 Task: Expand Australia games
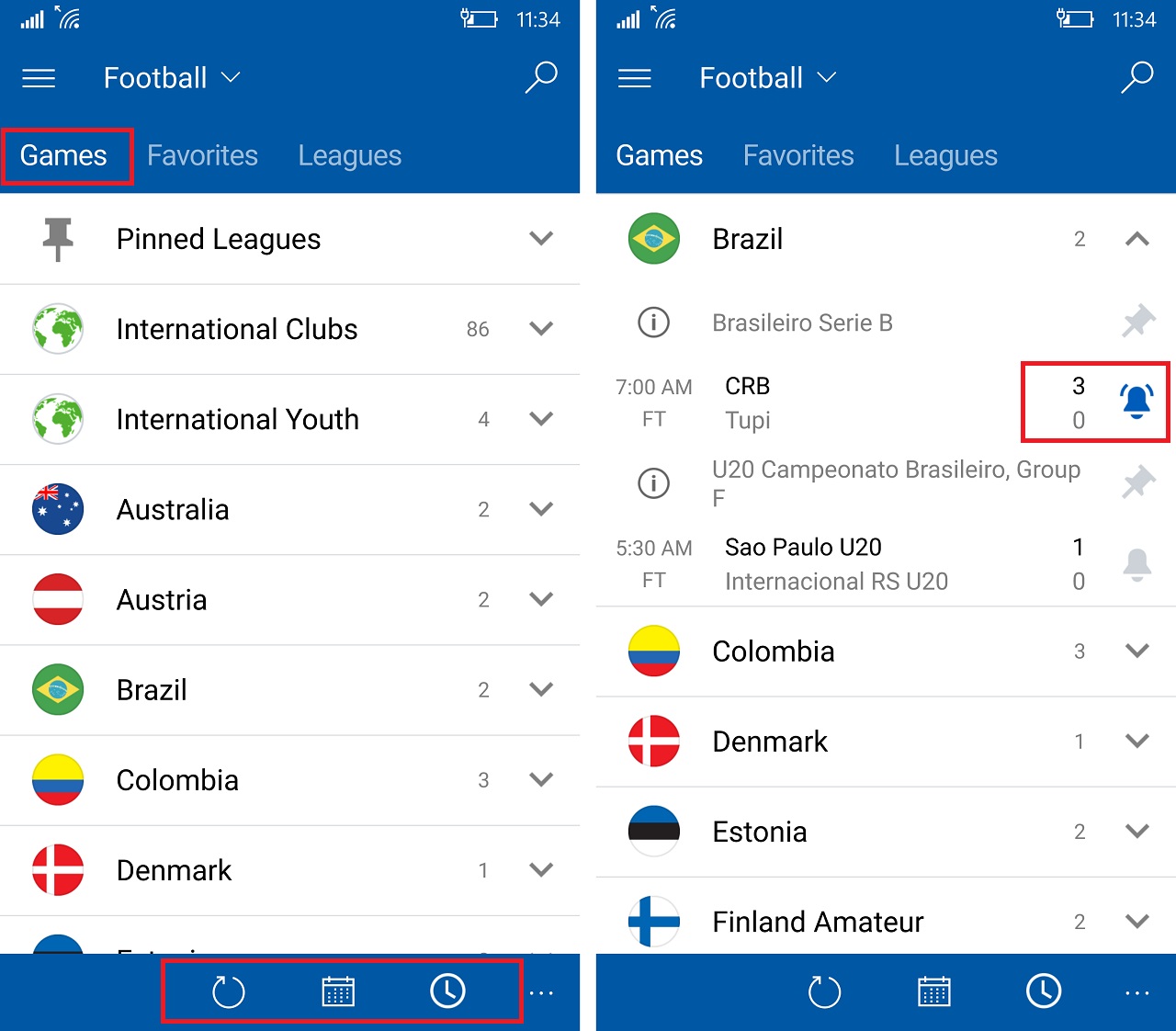click(x=541, y=509)
